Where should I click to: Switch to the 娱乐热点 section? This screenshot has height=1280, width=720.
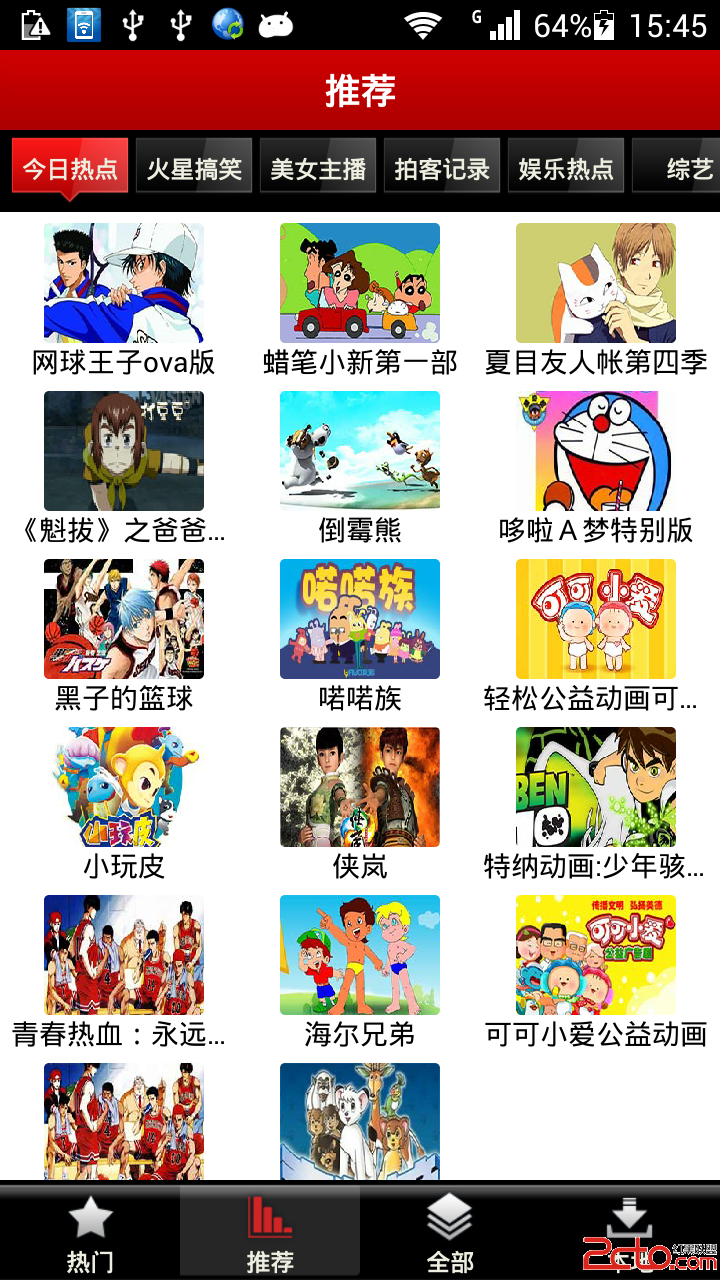pos(566,167)
